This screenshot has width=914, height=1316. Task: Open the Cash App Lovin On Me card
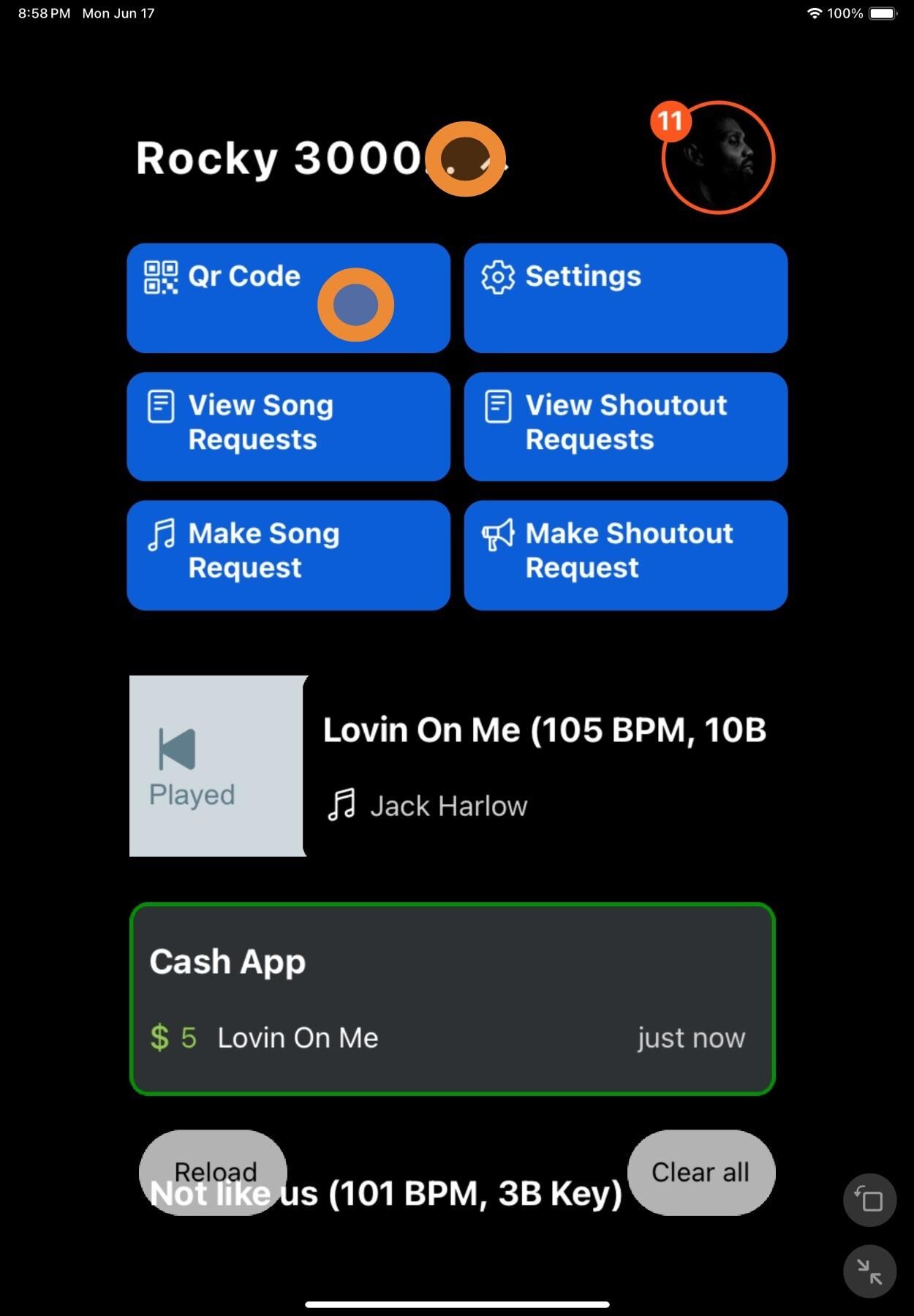point(452,999)
